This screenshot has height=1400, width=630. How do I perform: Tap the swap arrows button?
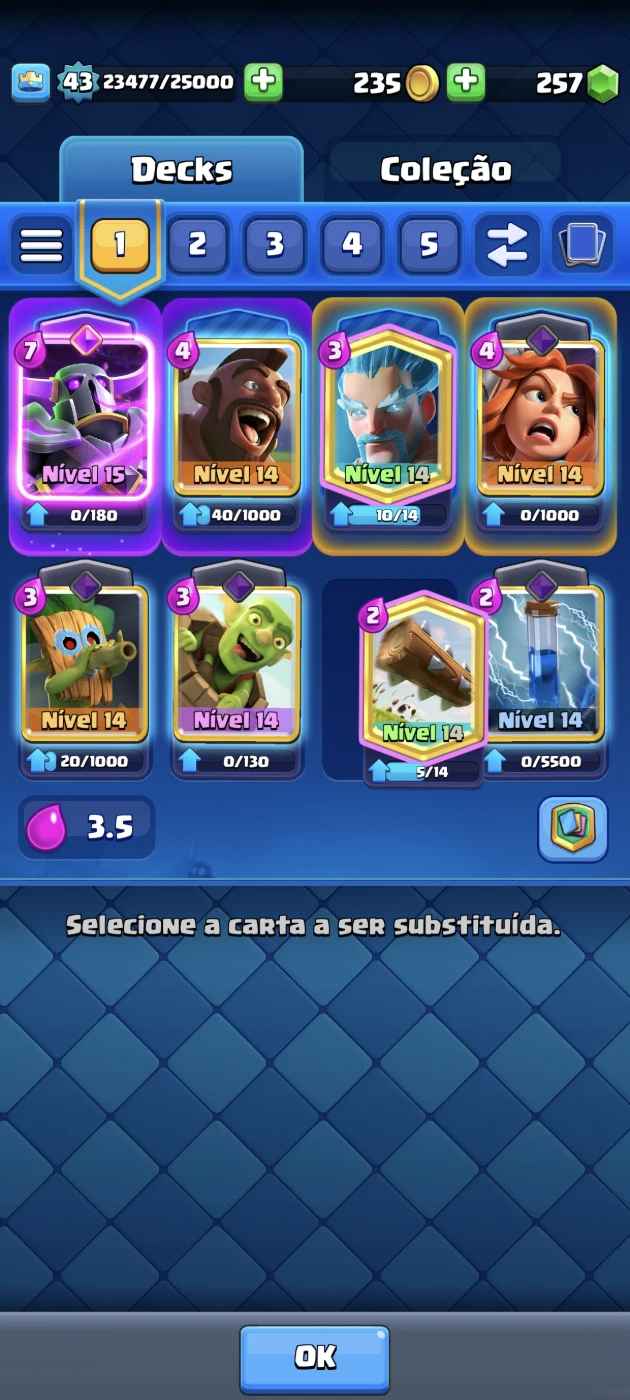point(506,245)
